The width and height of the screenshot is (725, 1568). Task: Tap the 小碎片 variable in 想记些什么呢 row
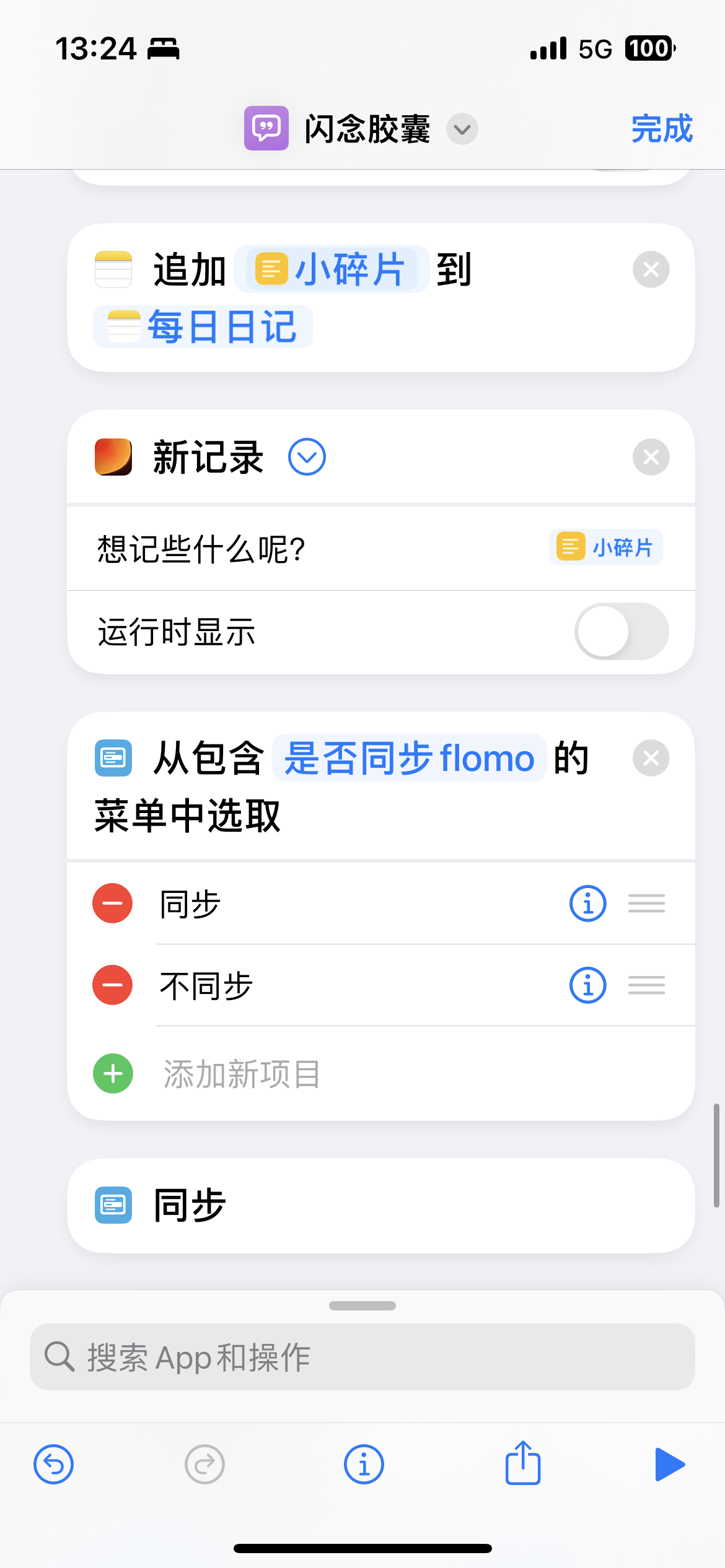[x=605, y=547]
